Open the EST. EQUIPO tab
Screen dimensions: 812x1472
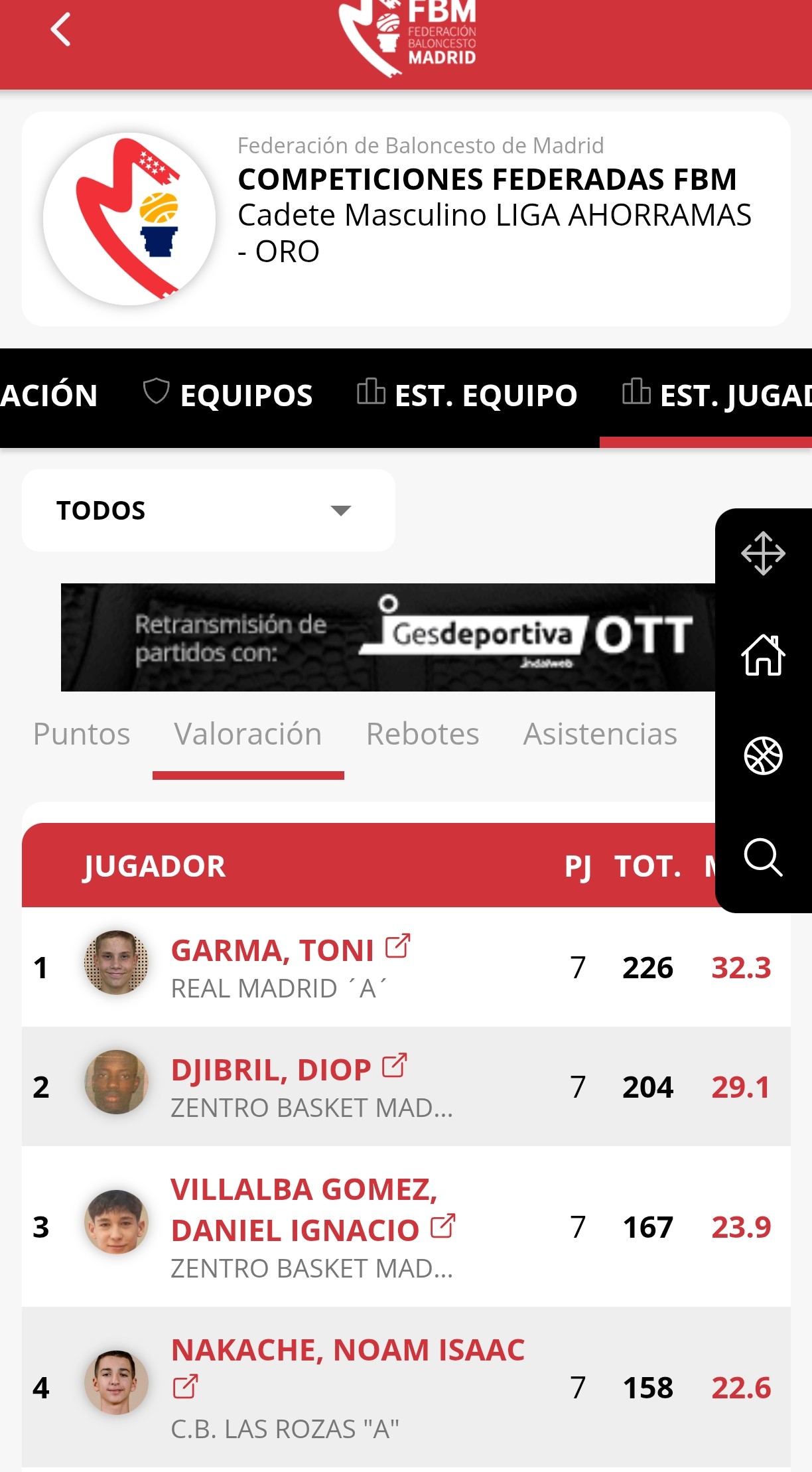(467, 396)
